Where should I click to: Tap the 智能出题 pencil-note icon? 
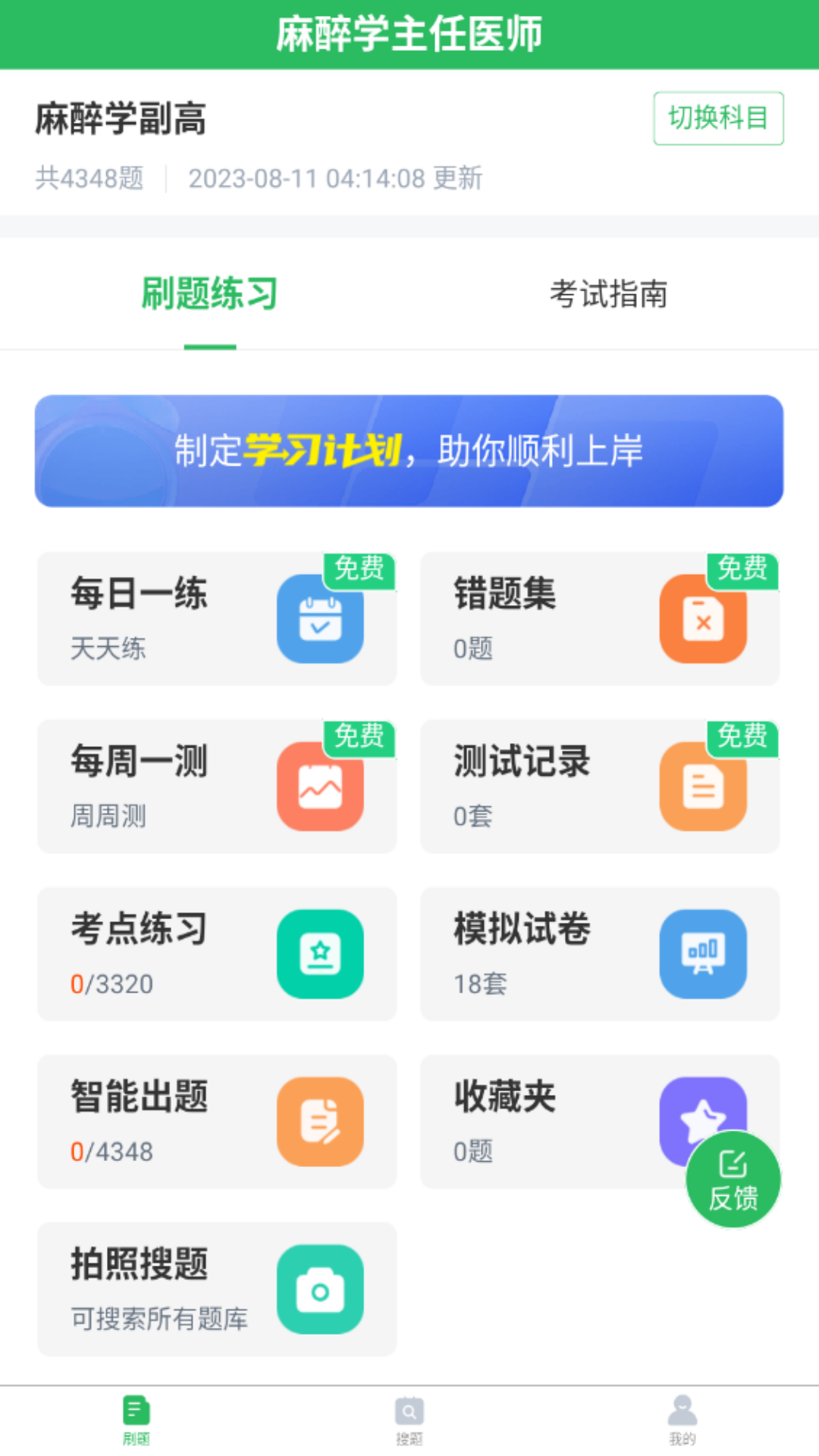(320, 1122)
